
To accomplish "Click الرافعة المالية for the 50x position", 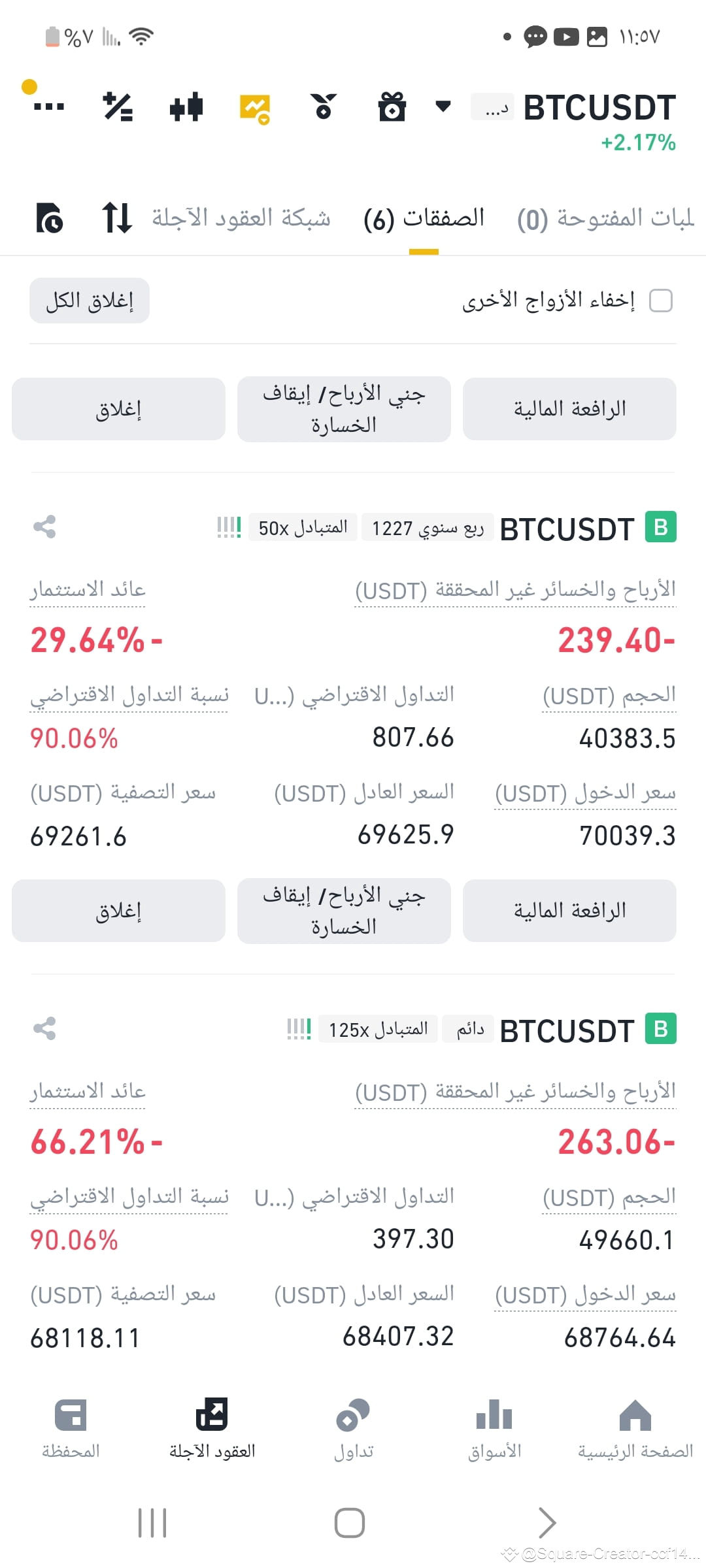I will pos(569,910).
